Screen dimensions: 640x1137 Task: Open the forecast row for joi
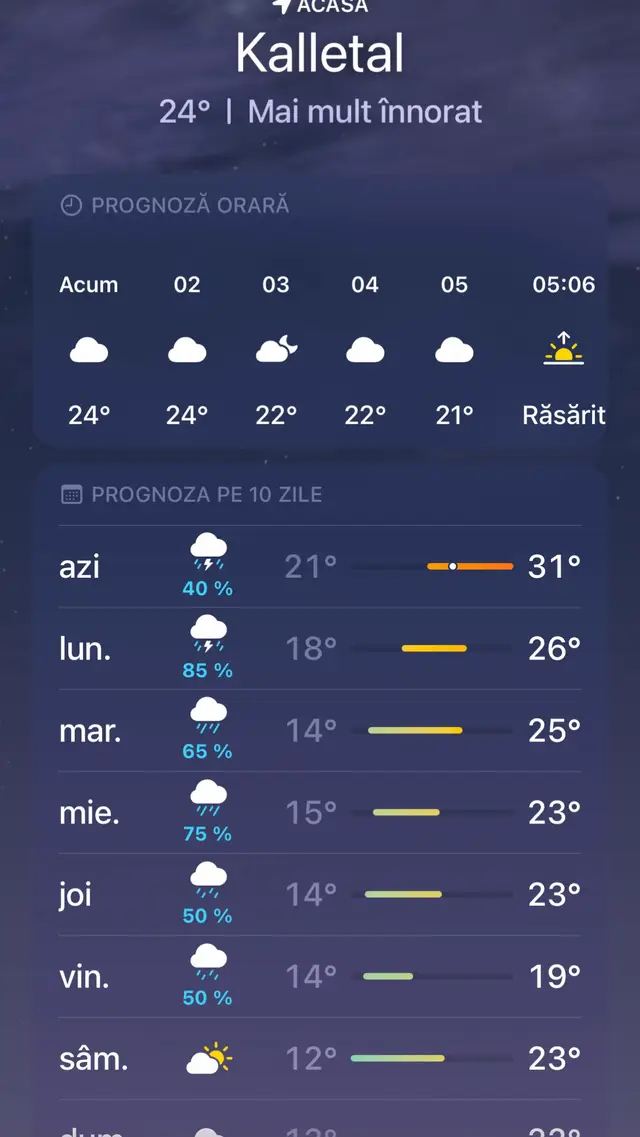tap(320, 894)
